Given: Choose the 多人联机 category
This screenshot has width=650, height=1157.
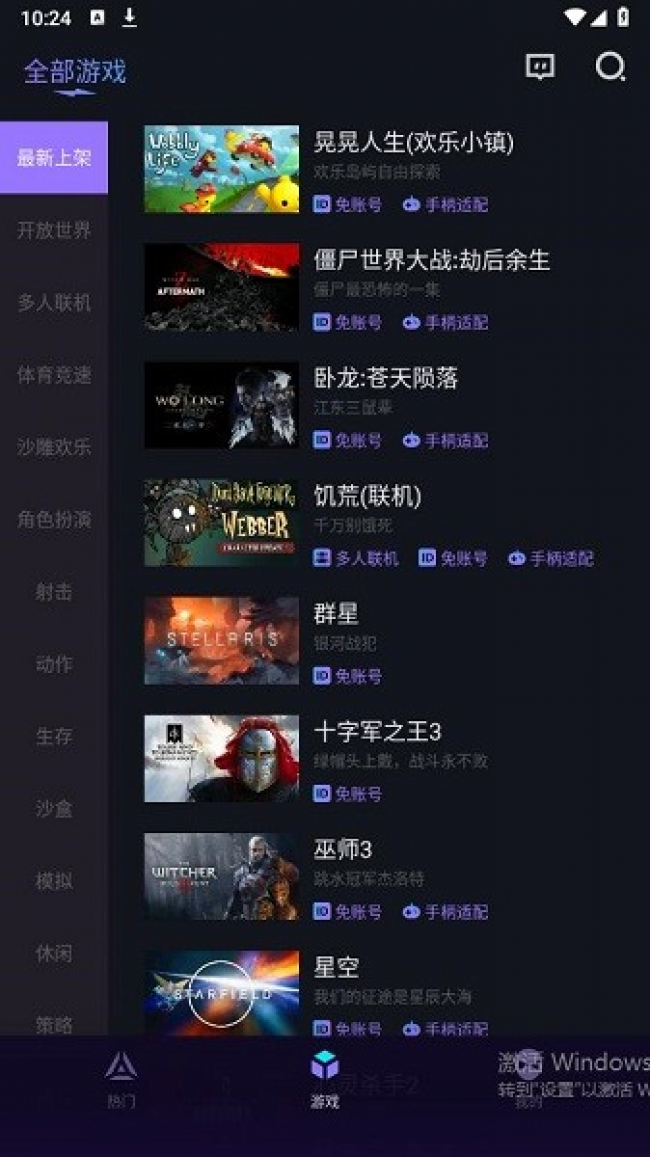Looking at the screenshot, I should tap(54, 302).
